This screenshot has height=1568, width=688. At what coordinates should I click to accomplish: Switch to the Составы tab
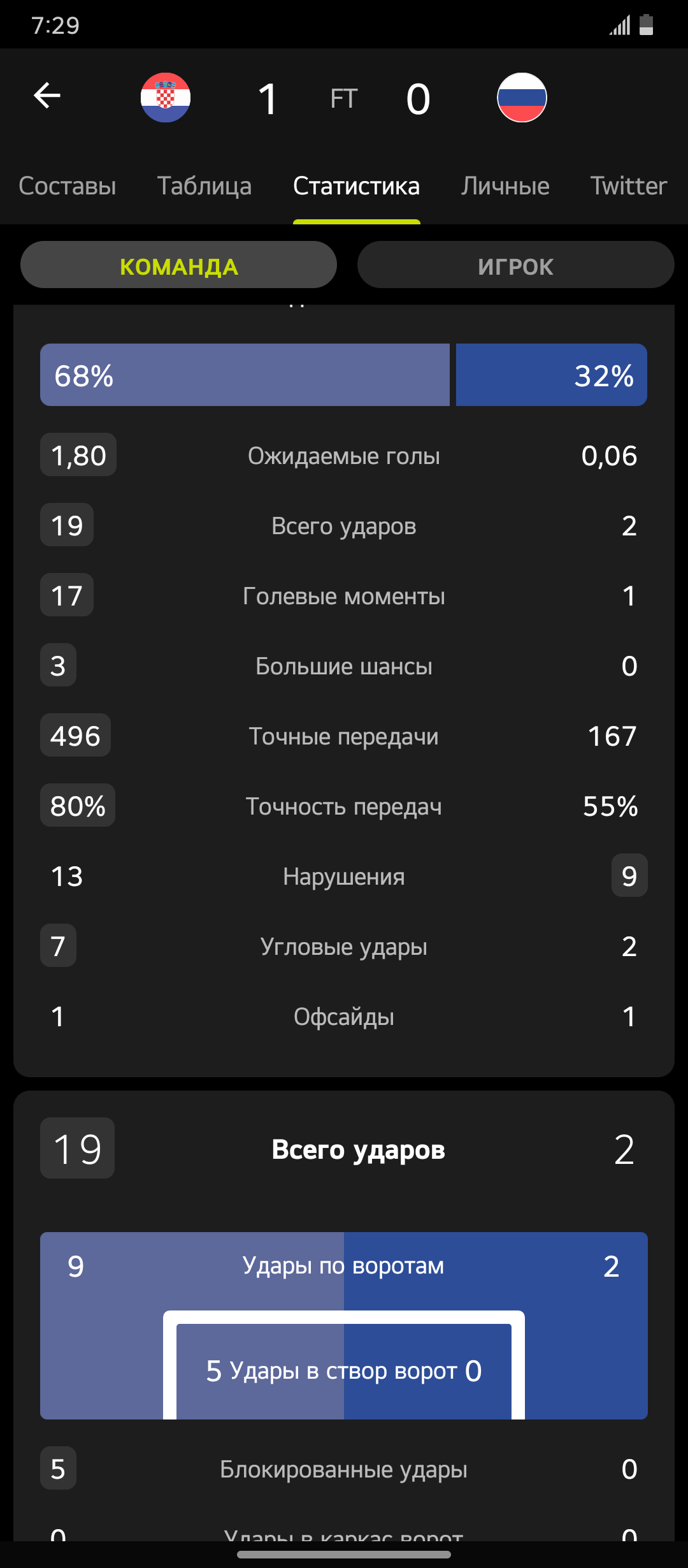point(68,186)
